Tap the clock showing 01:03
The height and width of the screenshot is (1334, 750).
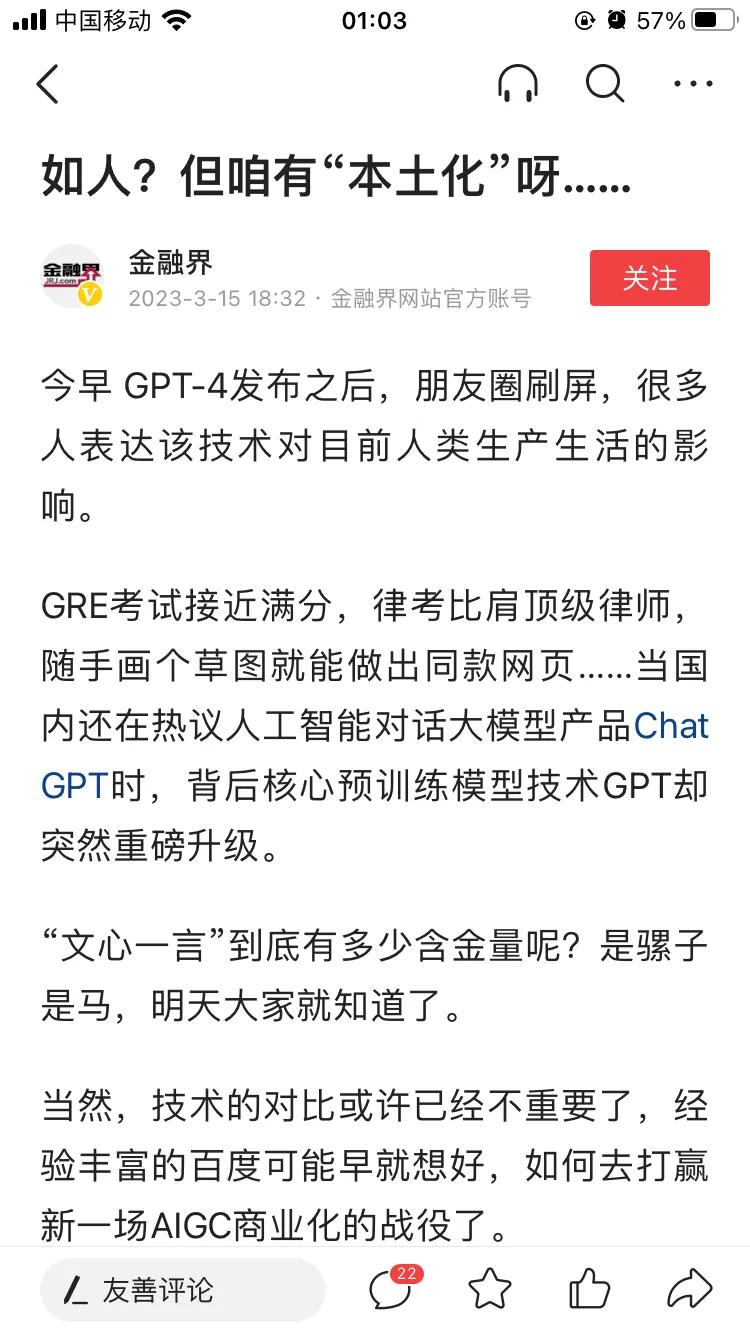pyautogui.click(x=375, y=21)
